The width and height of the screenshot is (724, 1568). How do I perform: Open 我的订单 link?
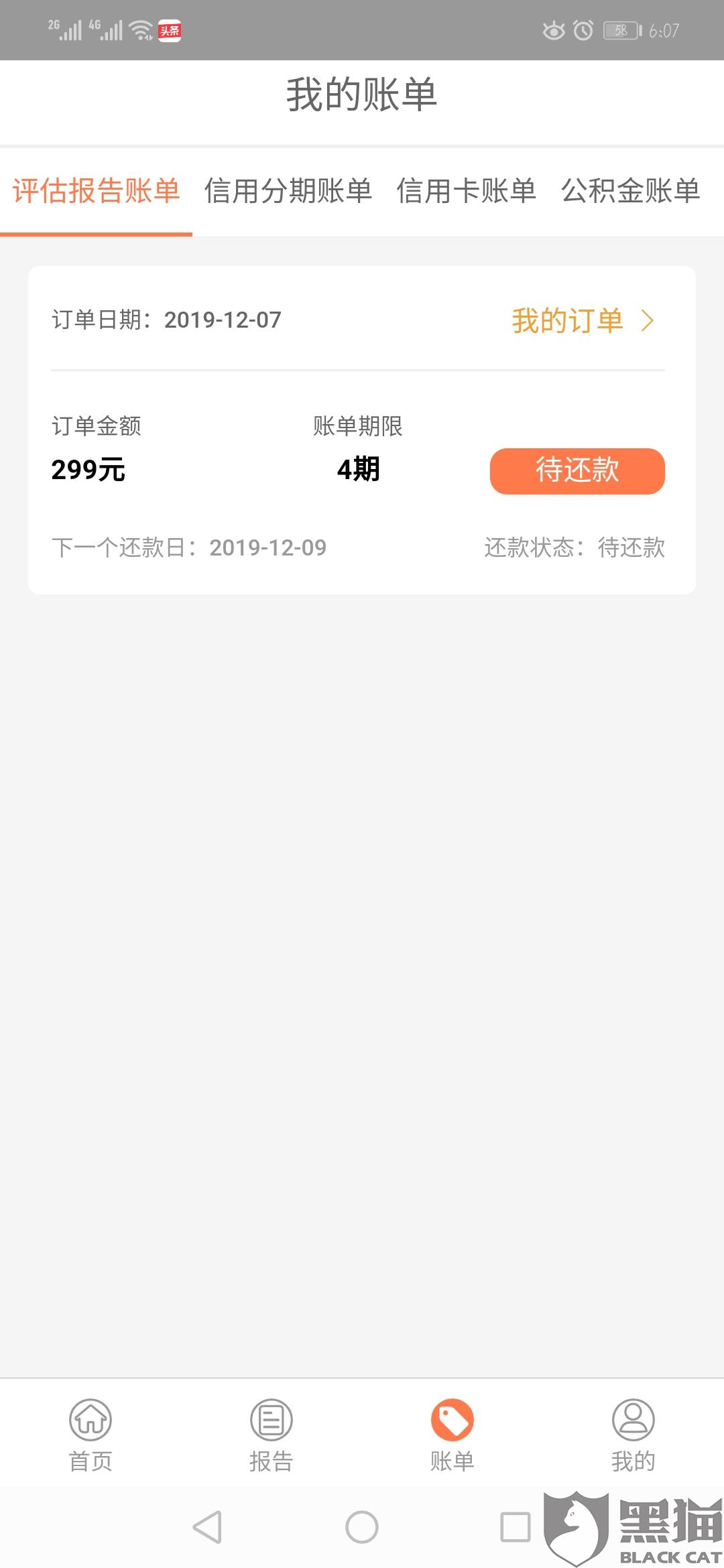click(581, 320)
